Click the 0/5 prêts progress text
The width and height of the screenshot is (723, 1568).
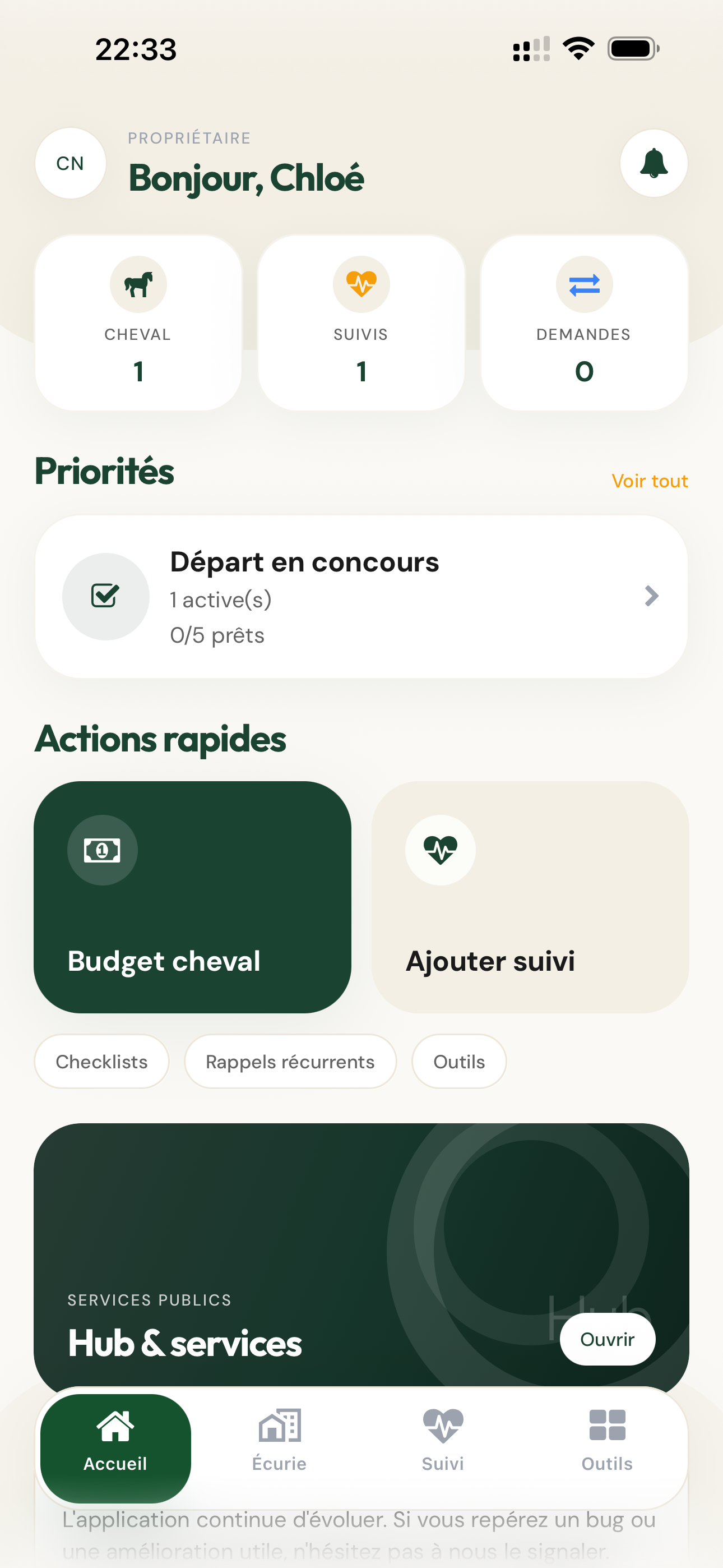point(217,635)
